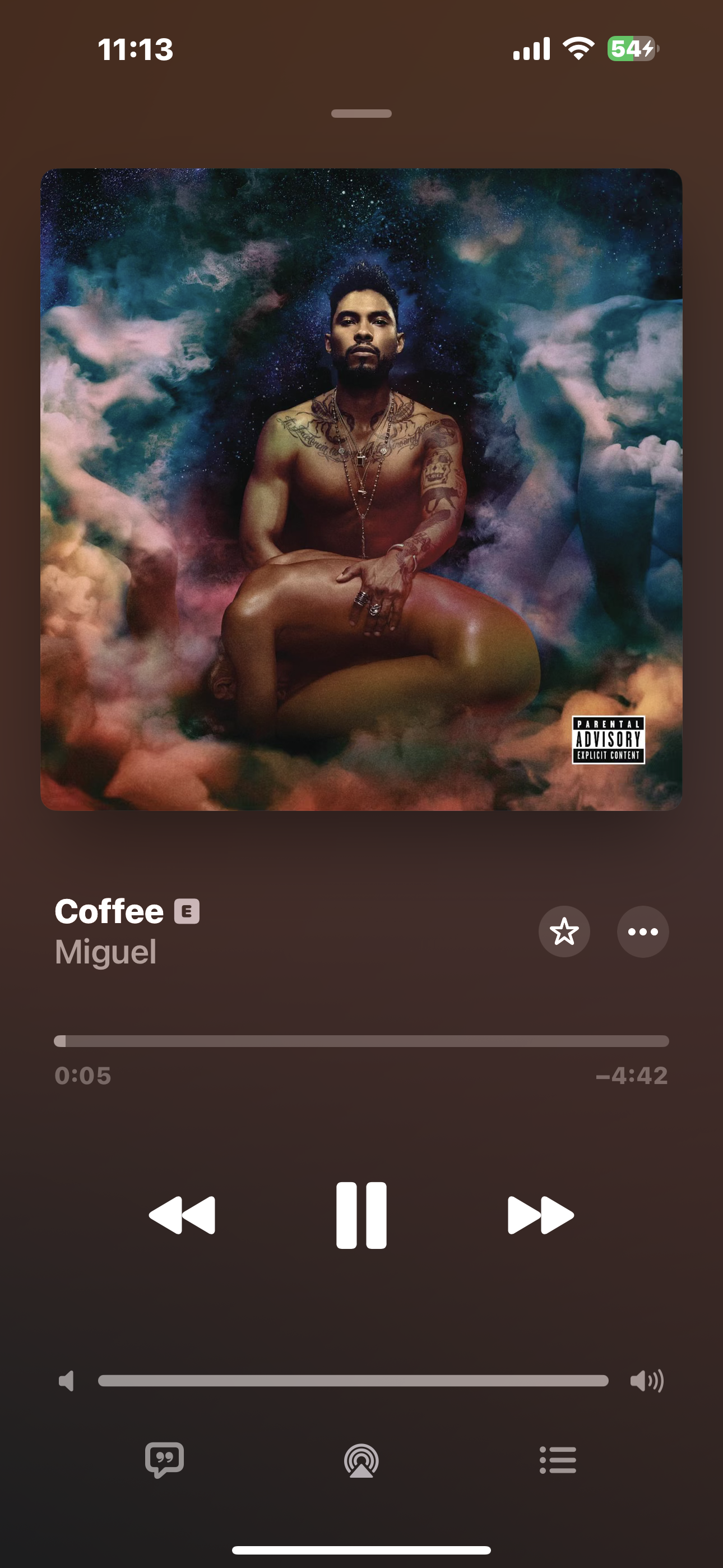723x1568 pixels.
Task: Open the Up Next queue list
Action: pyautogui.click(x=558, y=1460)
